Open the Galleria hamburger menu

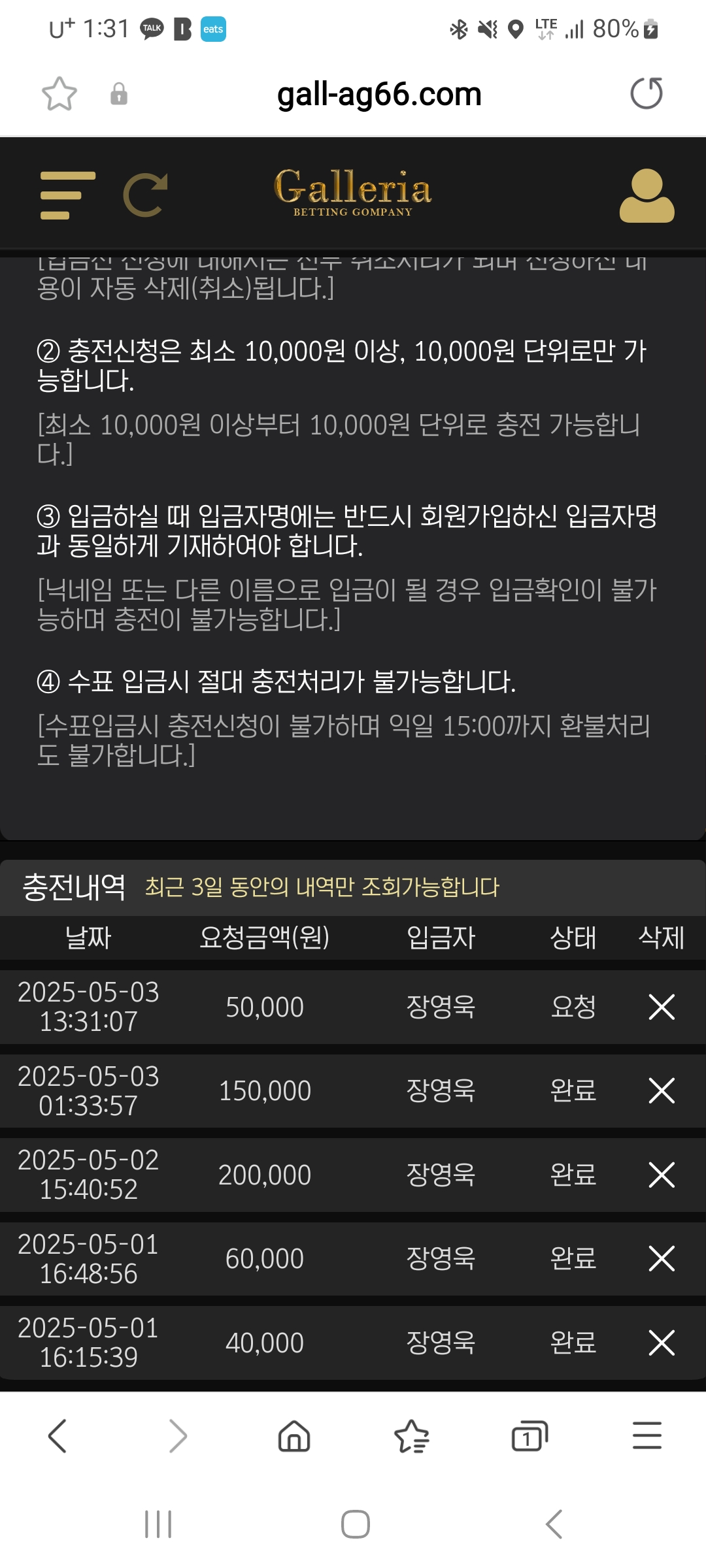67,195
